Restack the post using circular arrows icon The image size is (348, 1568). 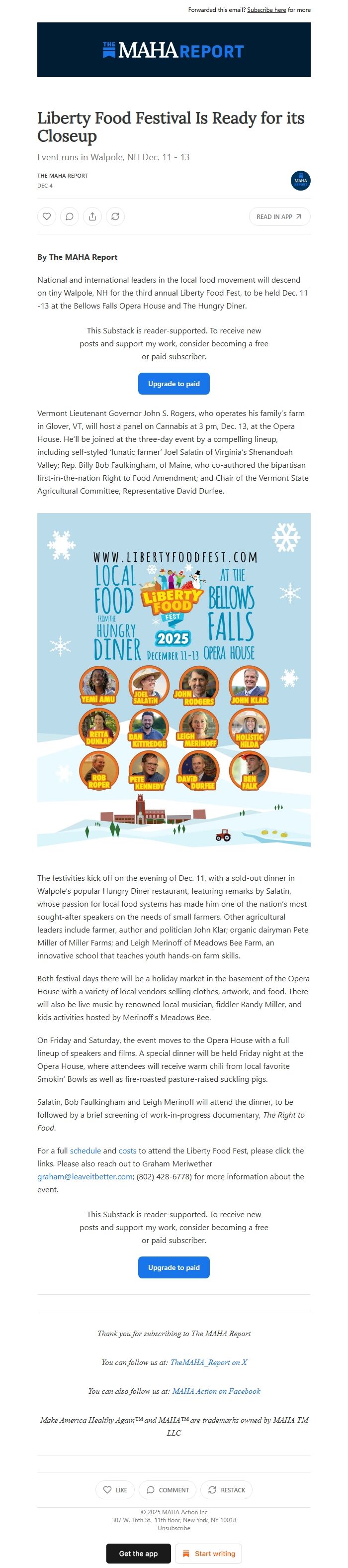[115, 216]
